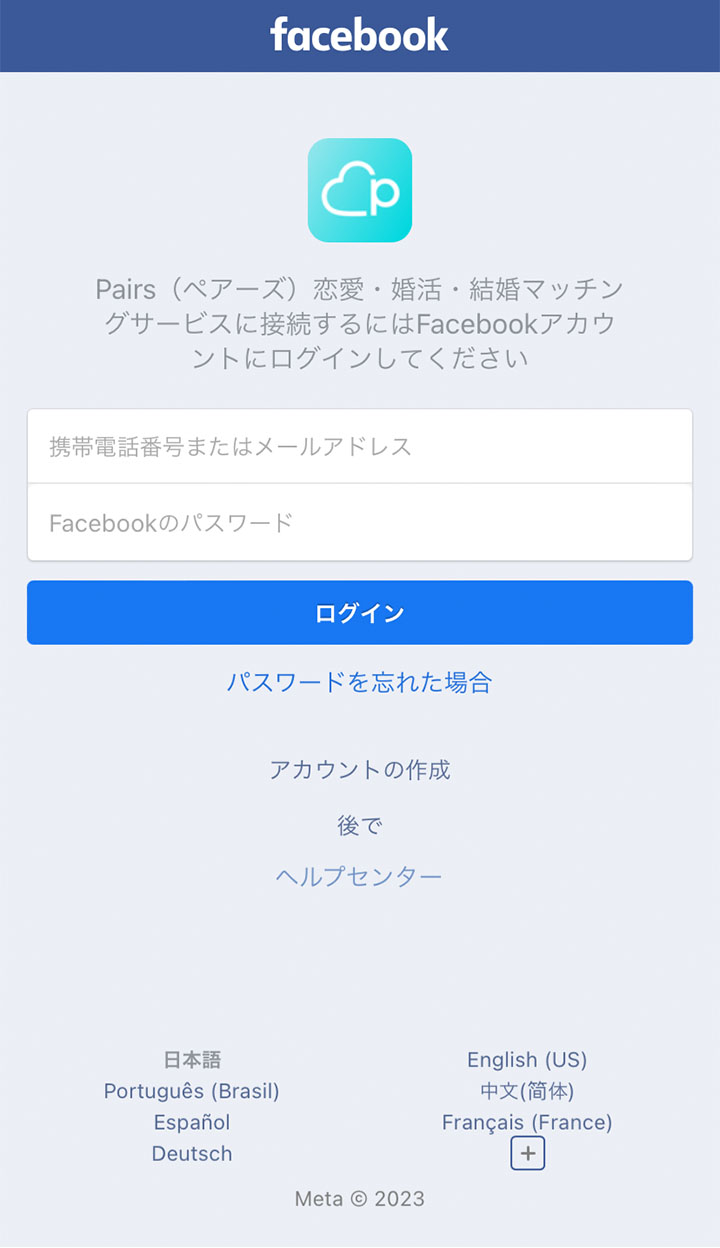Open パスワードを忘れた場合 link
The height and width of the screenshot is (1248, 720).
(x=360, y=682)
